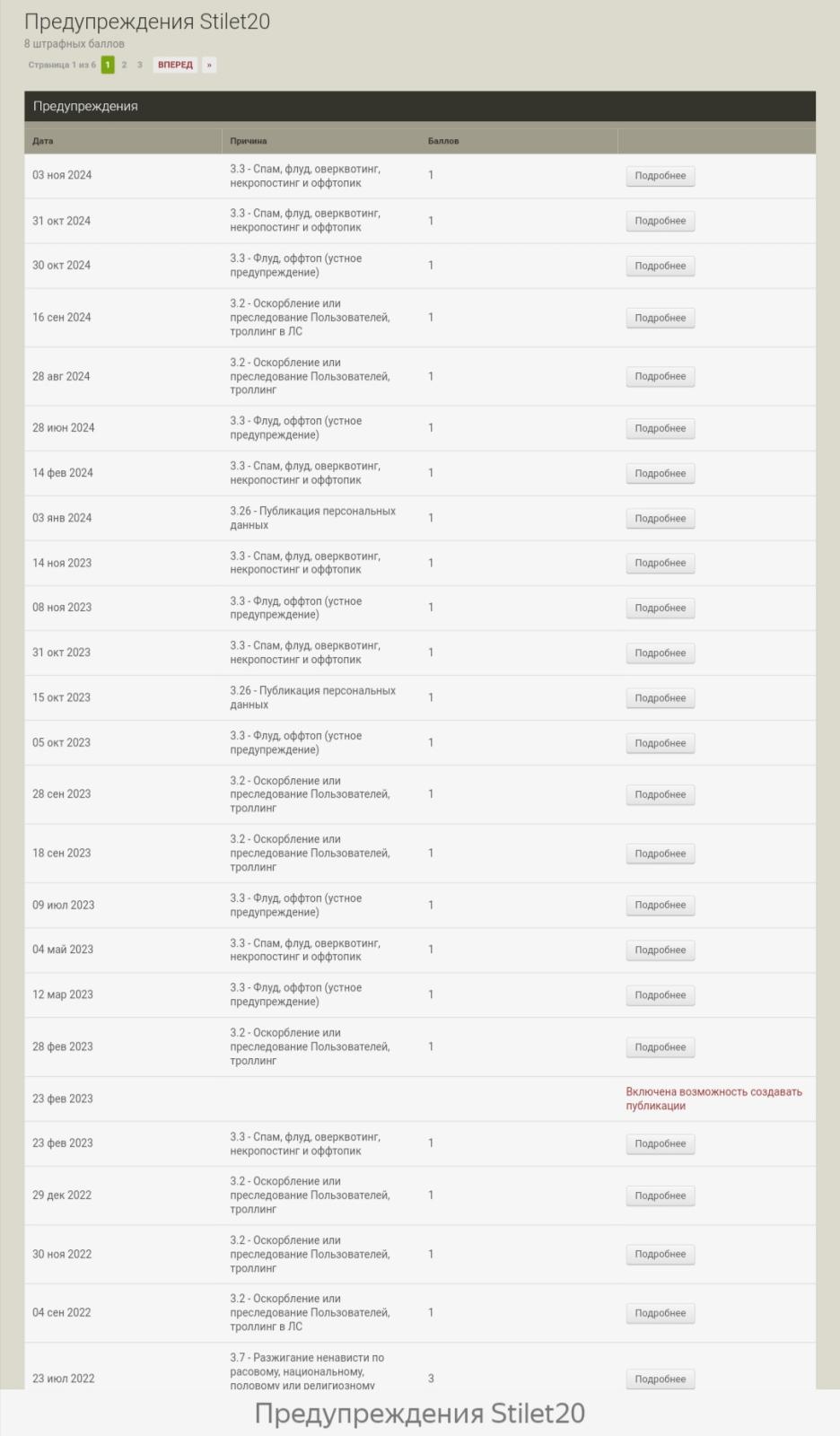Viewport: 840px width, 1436px height.
Task: Tap Подробнее on the 14 фев 2024 row
Action: 660,474
